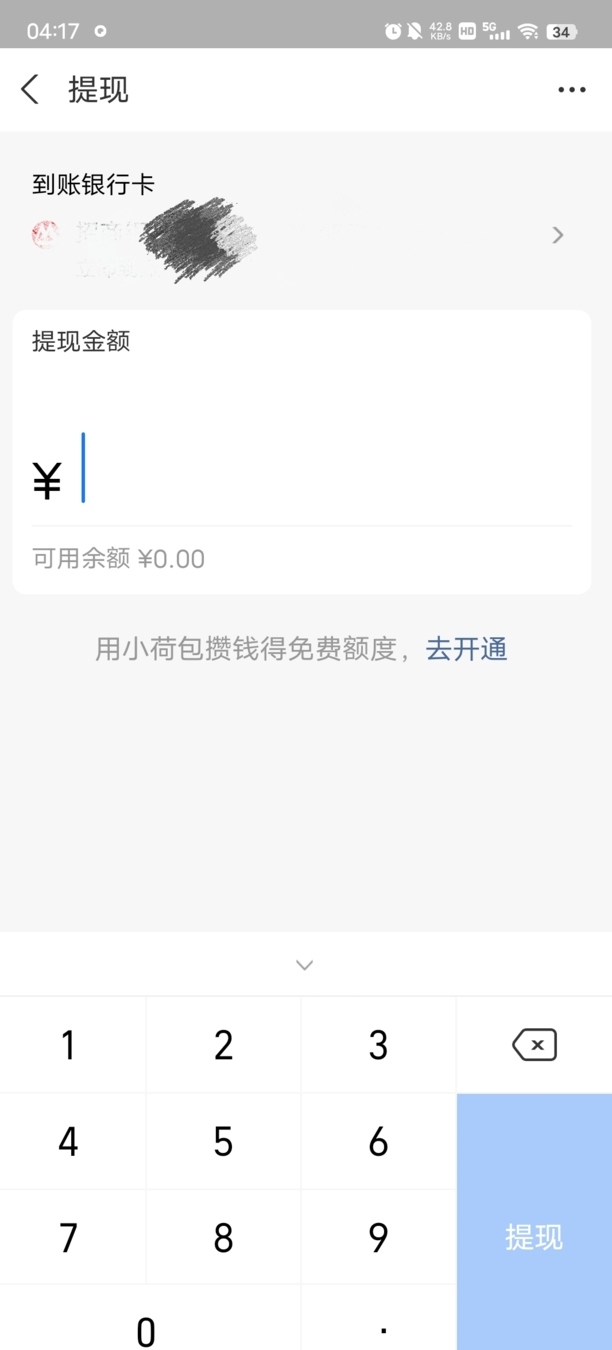Viewport: 612px width, 1350px height.
Task: Collapse the numeric keypad
Action: coord(305,965)
